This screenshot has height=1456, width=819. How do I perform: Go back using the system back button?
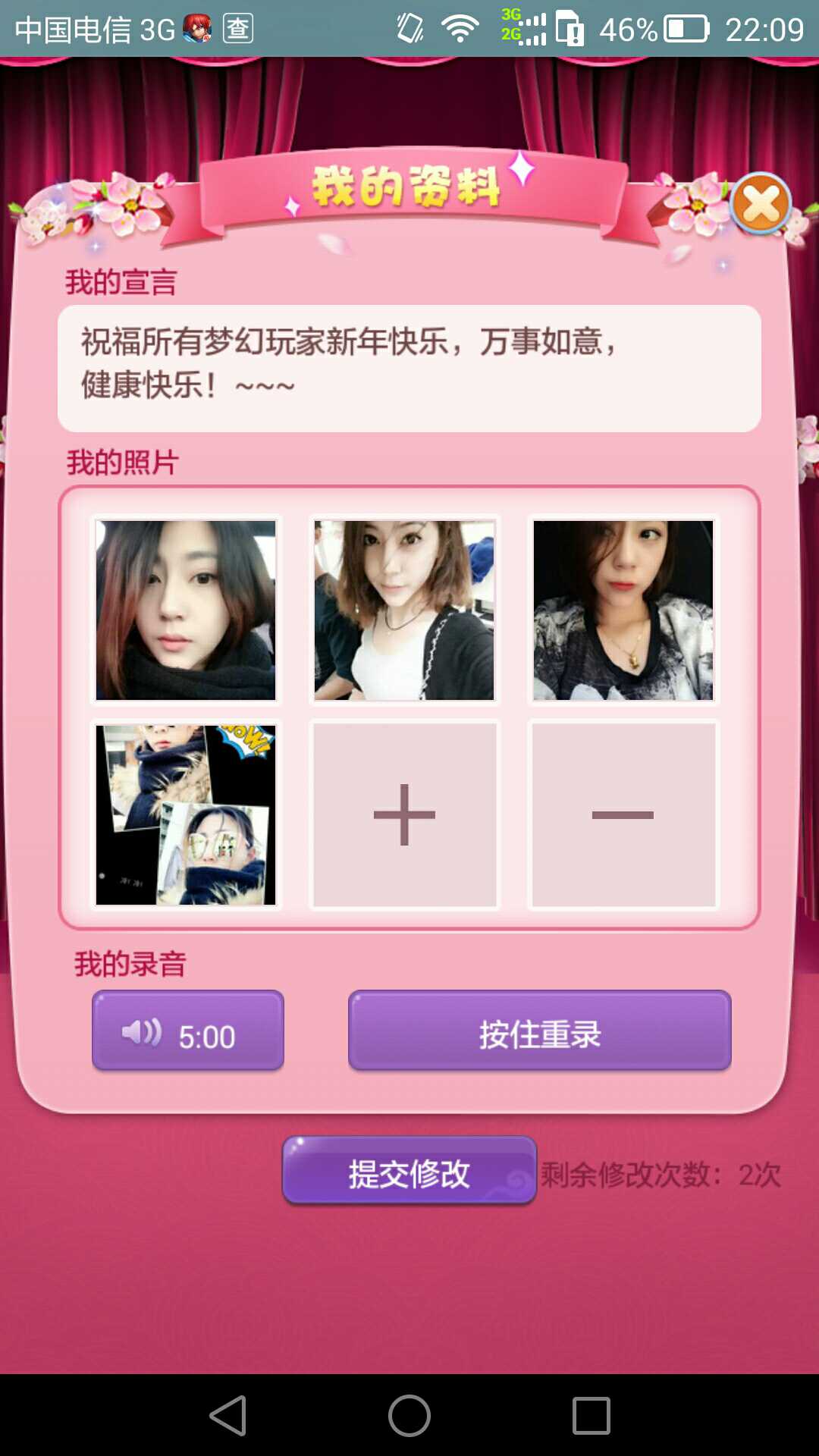point(228,1415)
